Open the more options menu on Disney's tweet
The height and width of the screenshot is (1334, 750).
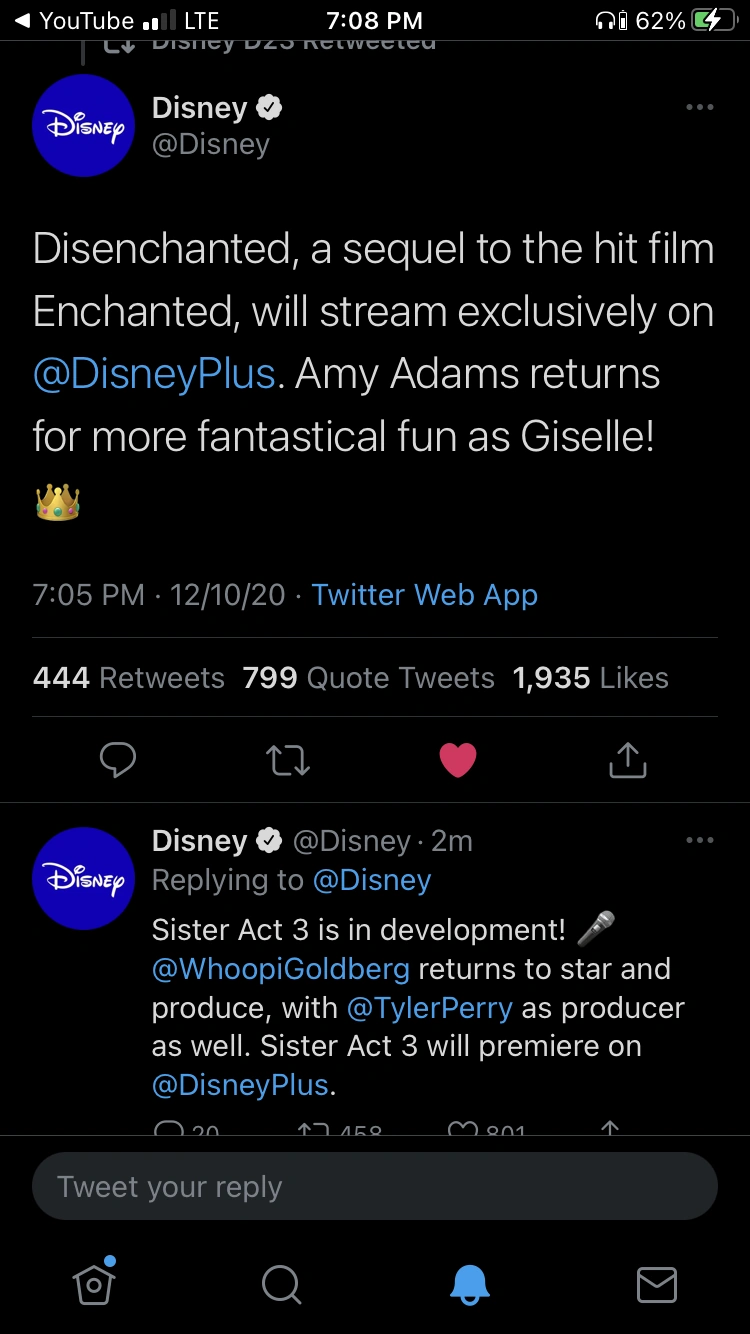click(700, 107)
